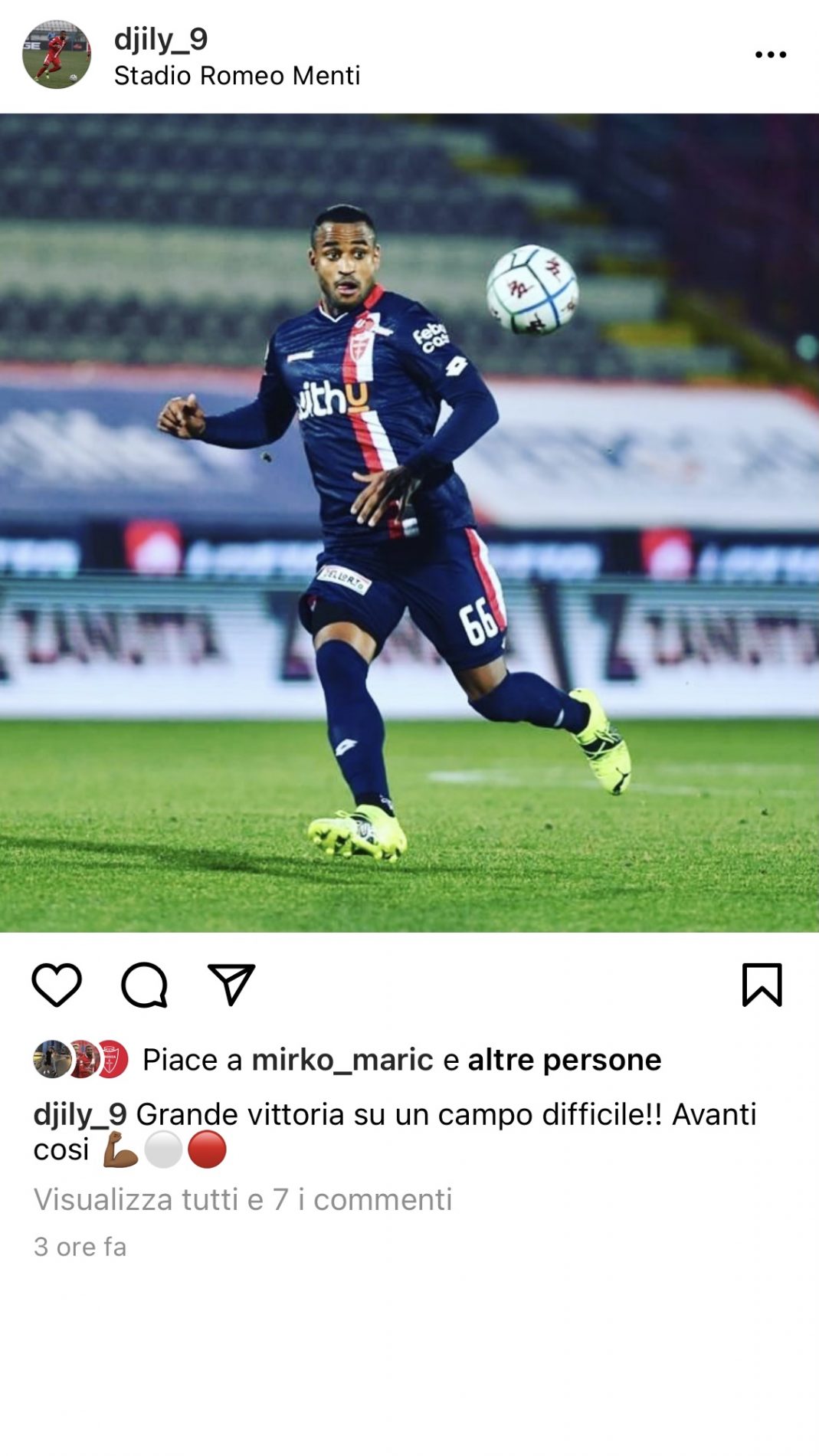Open the footballer photo post
The width and height of the screenshot is (819, 1456).
pos(409,523)
